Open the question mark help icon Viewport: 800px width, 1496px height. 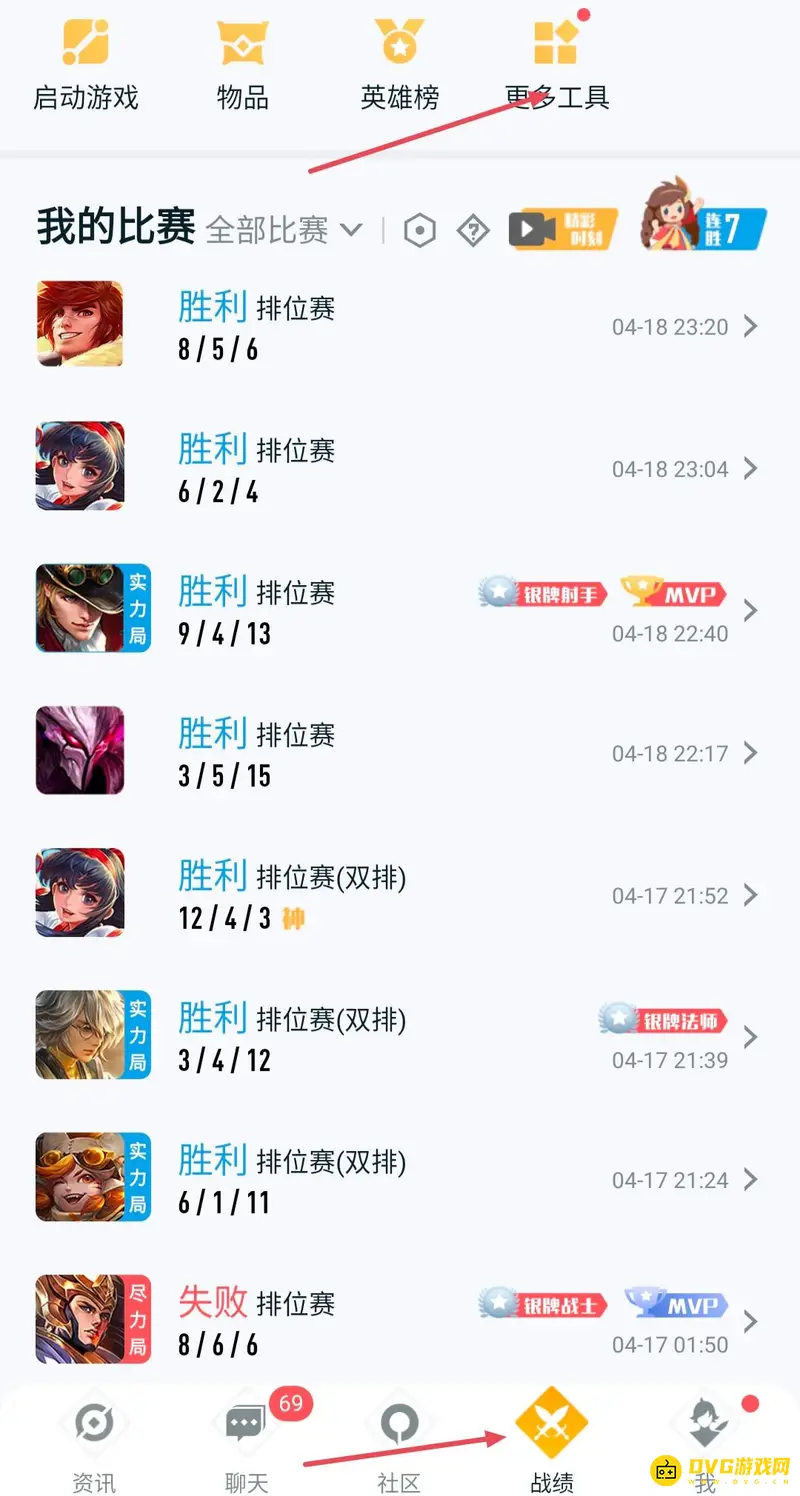472,229
